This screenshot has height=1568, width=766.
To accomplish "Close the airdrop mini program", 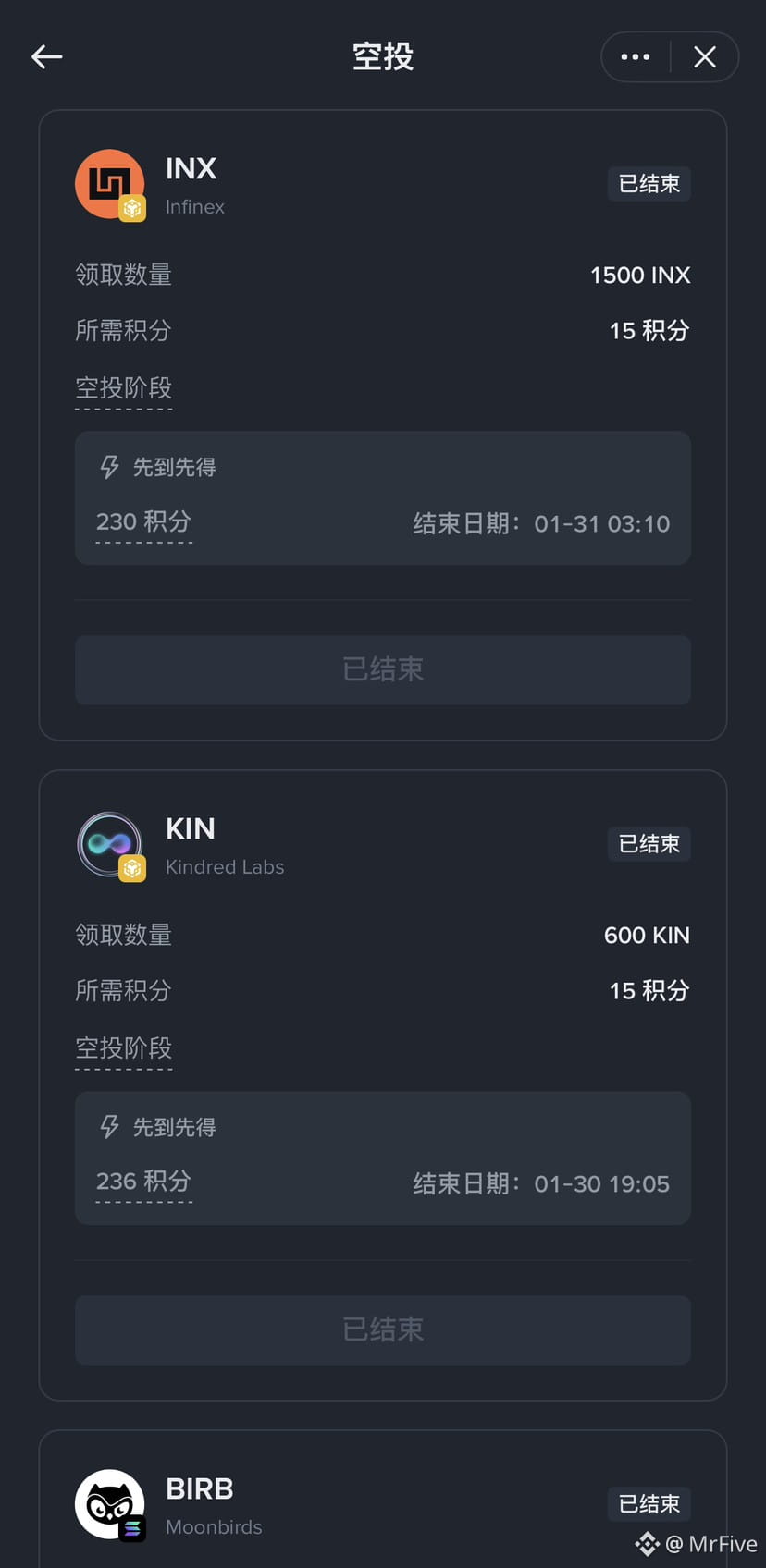I will pyautogui.click(x=705, y=57).
